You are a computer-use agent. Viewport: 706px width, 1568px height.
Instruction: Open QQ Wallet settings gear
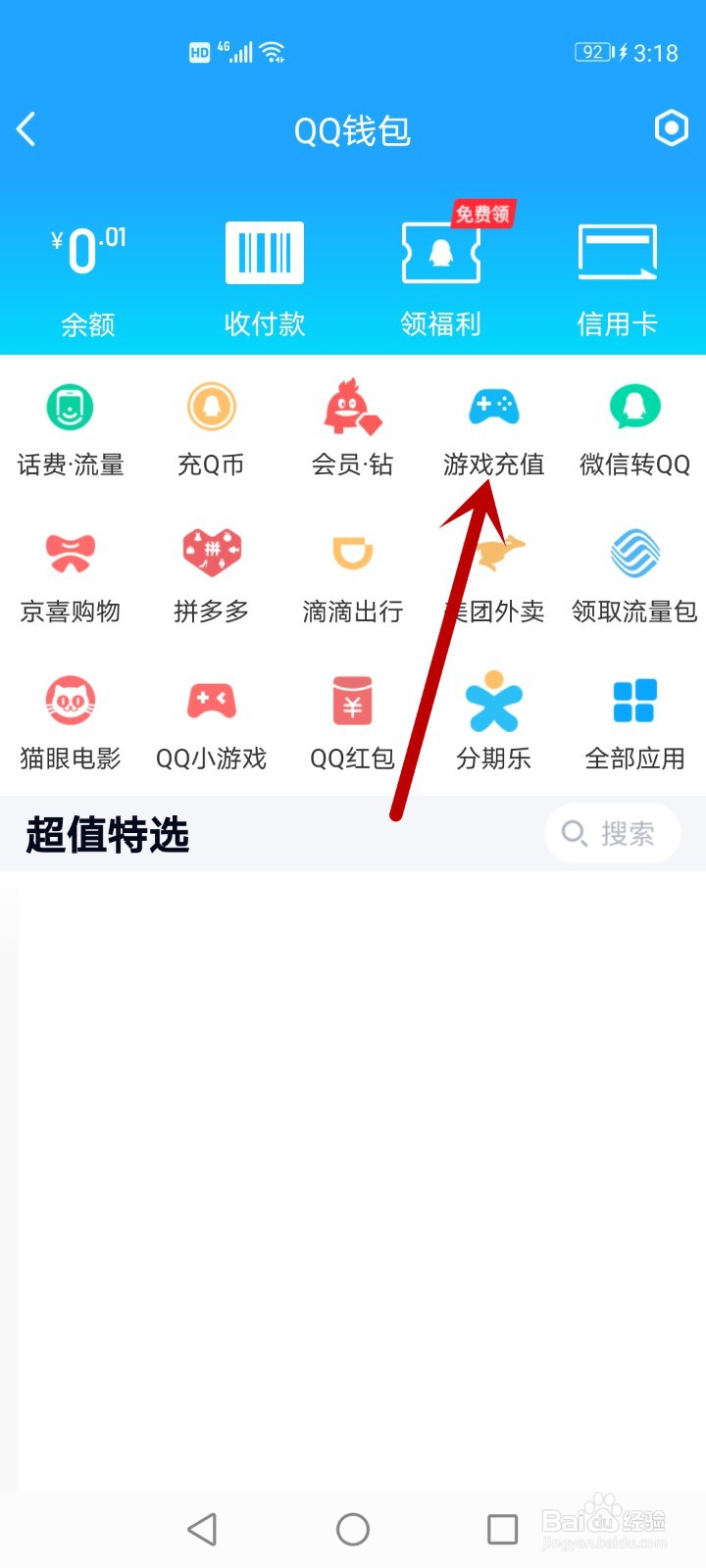point(671,128)
